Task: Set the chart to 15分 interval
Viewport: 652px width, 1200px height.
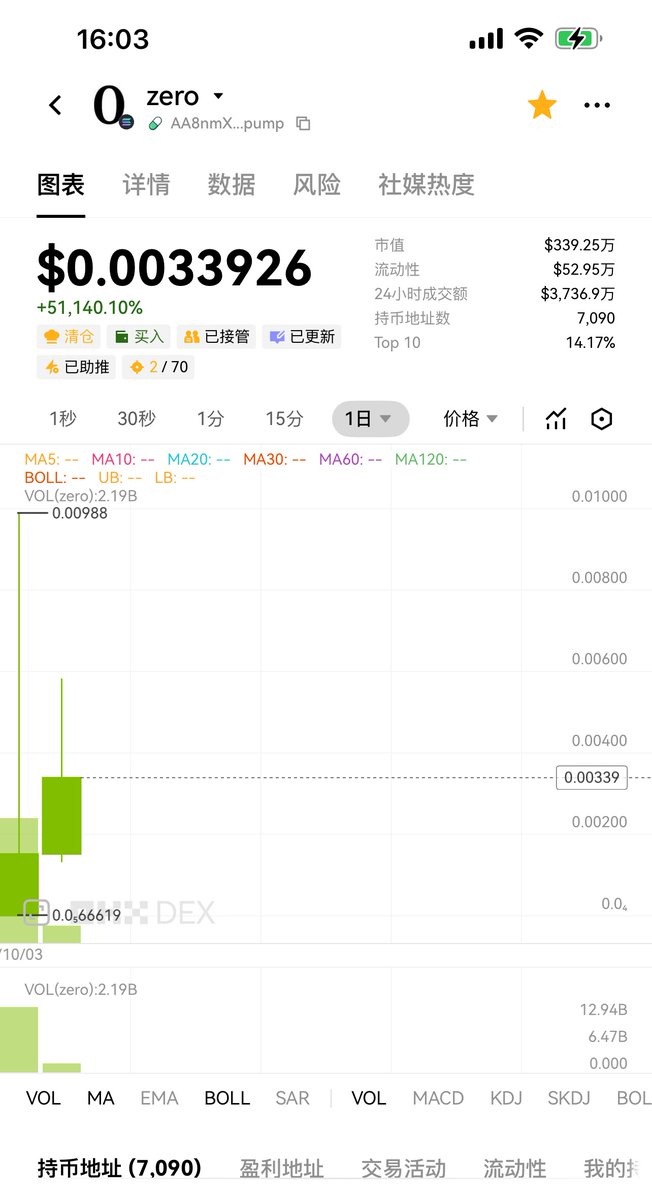Action: tap(284, 419)
